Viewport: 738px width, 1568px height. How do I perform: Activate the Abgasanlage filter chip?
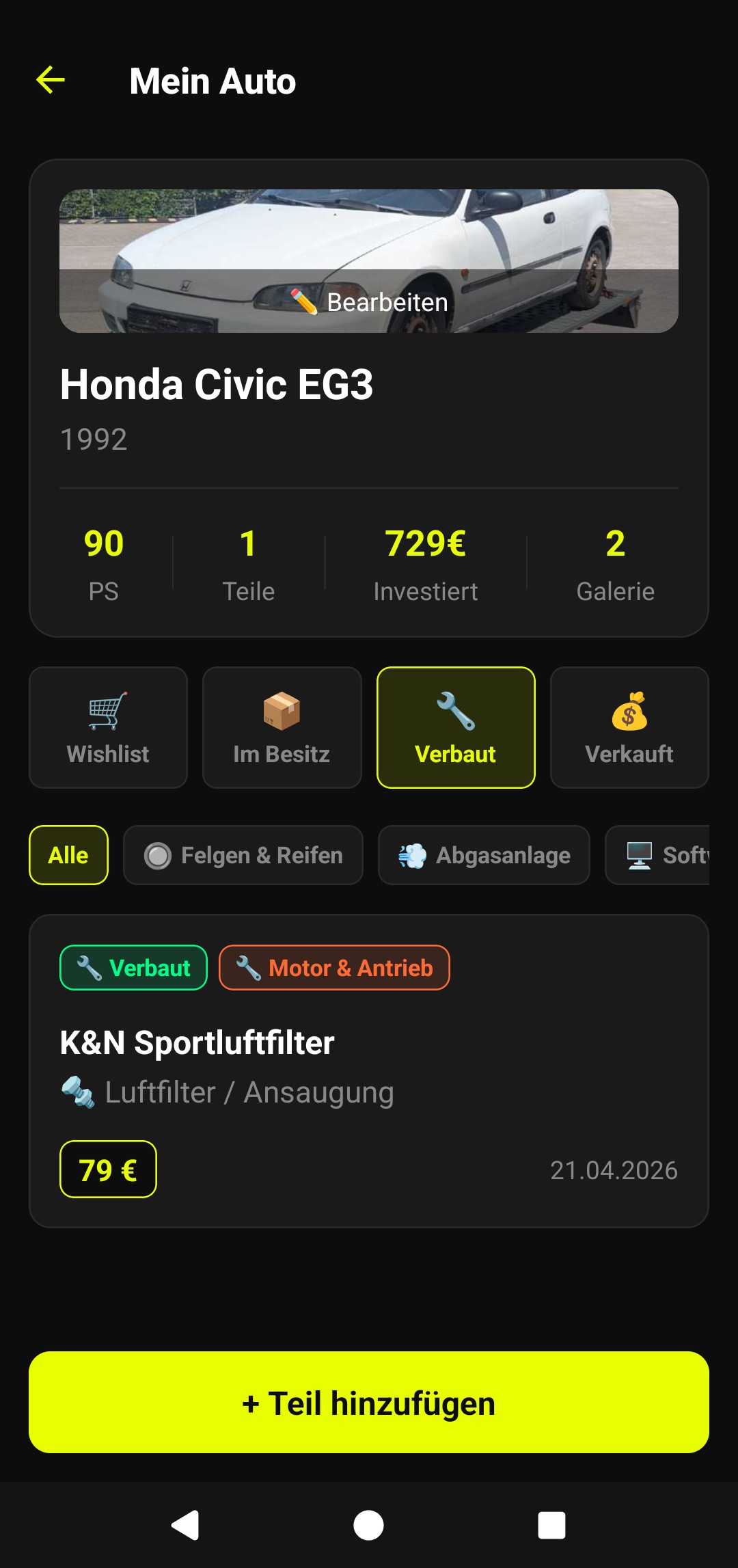coord(484,855)
